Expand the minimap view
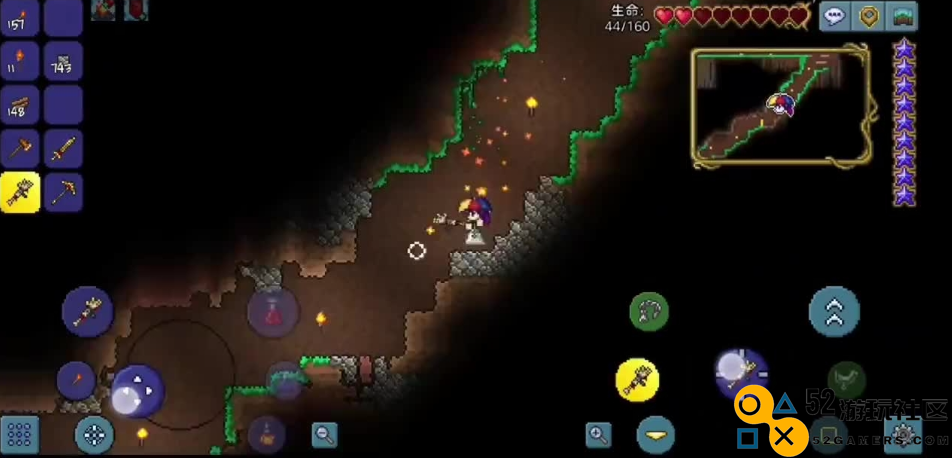Image resolution: width=952 pixels, height=458 pixels. [780, 106]
